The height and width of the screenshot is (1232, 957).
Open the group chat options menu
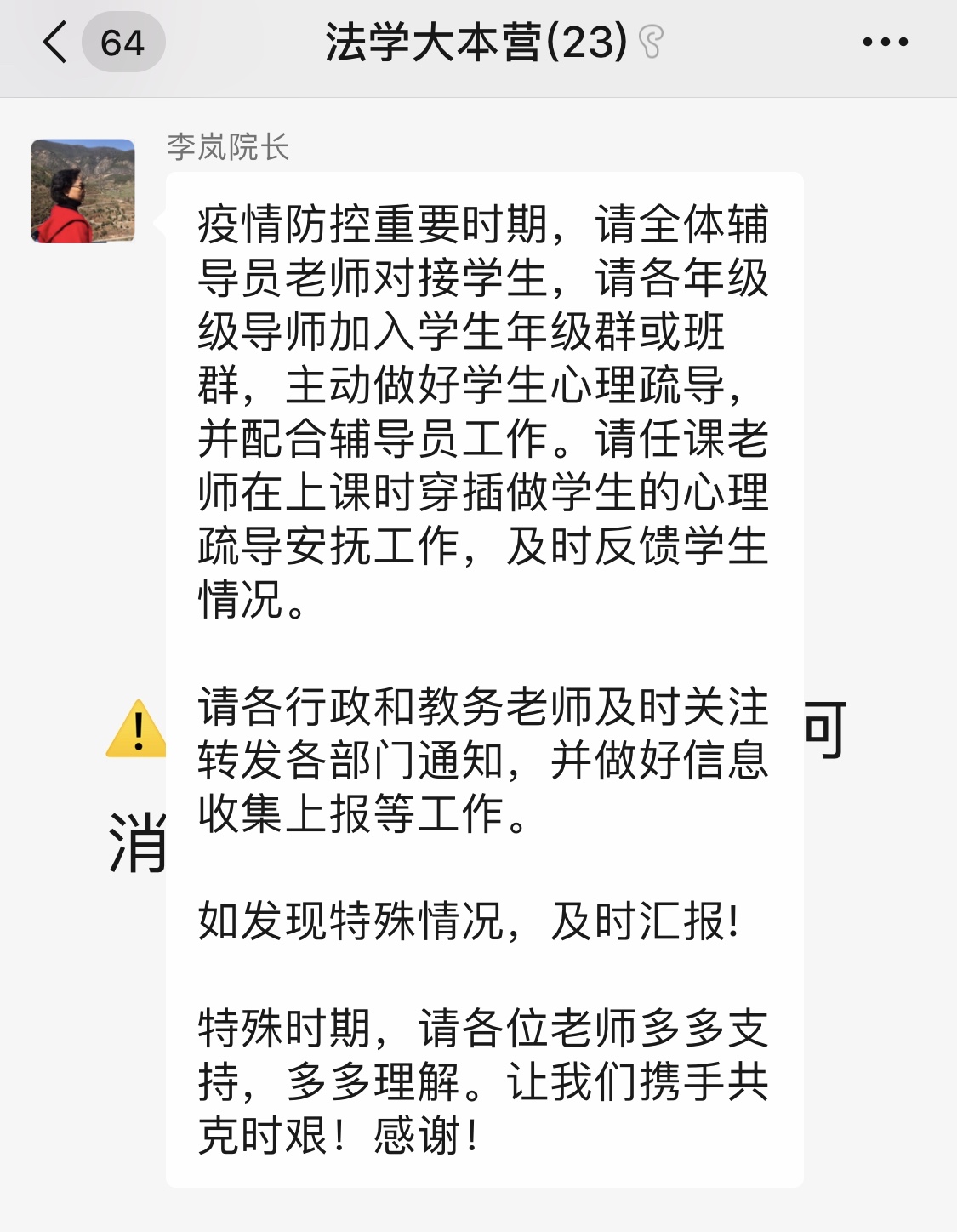[x=885, y=42]
